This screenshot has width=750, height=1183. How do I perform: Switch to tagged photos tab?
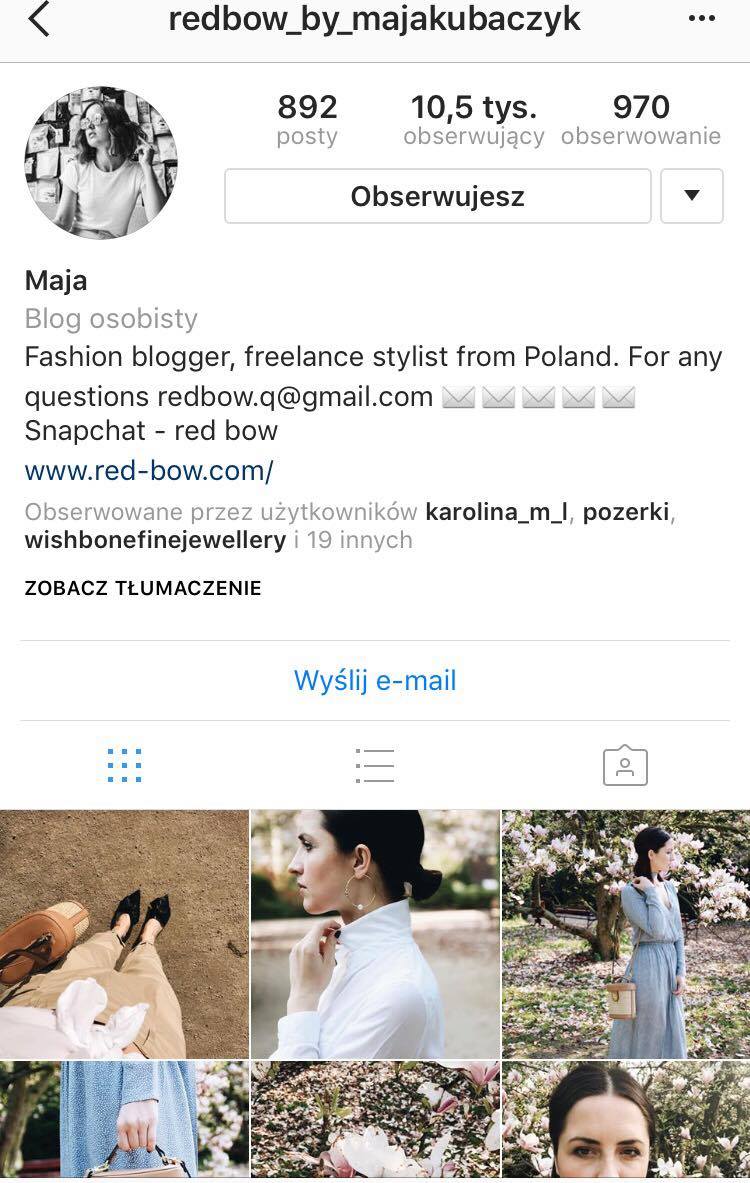coord(625,765)
